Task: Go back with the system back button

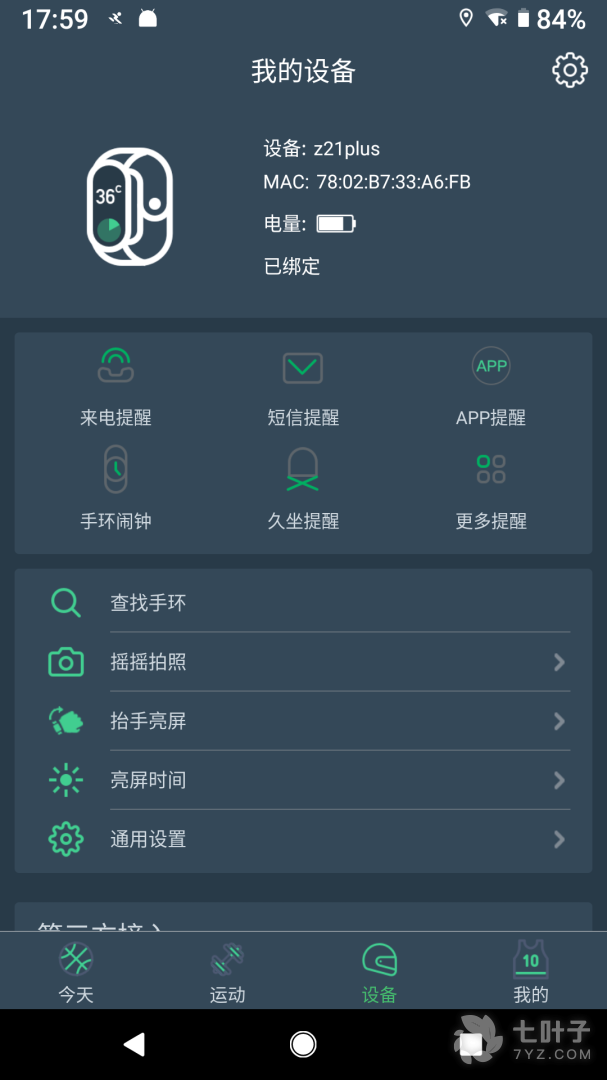Action: (x=134, y=1045)
